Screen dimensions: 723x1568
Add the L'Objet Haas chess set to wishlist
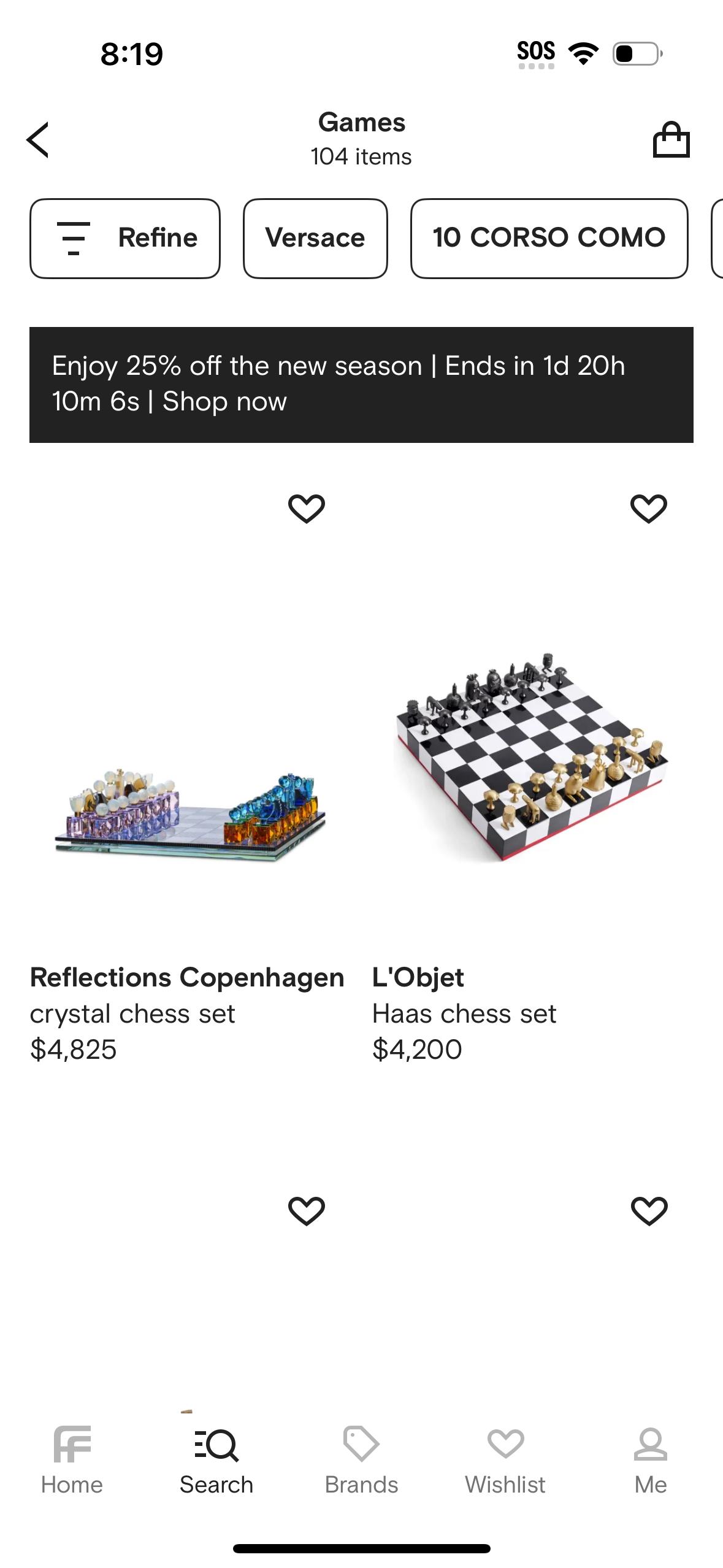pos(648,508)
